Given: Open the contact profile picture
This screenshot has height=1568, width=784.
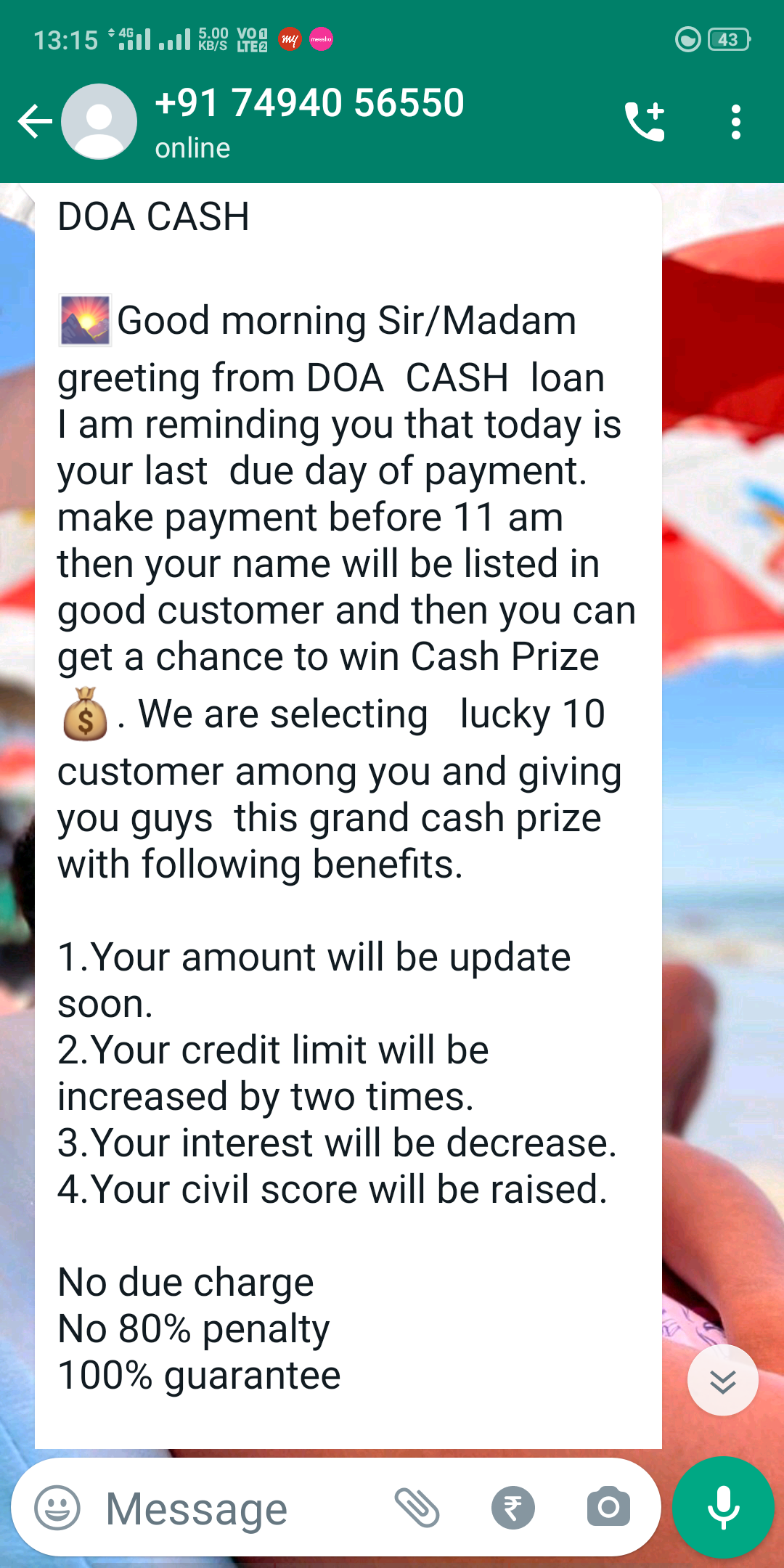Looking at the screenshot, I should (99, 121).
